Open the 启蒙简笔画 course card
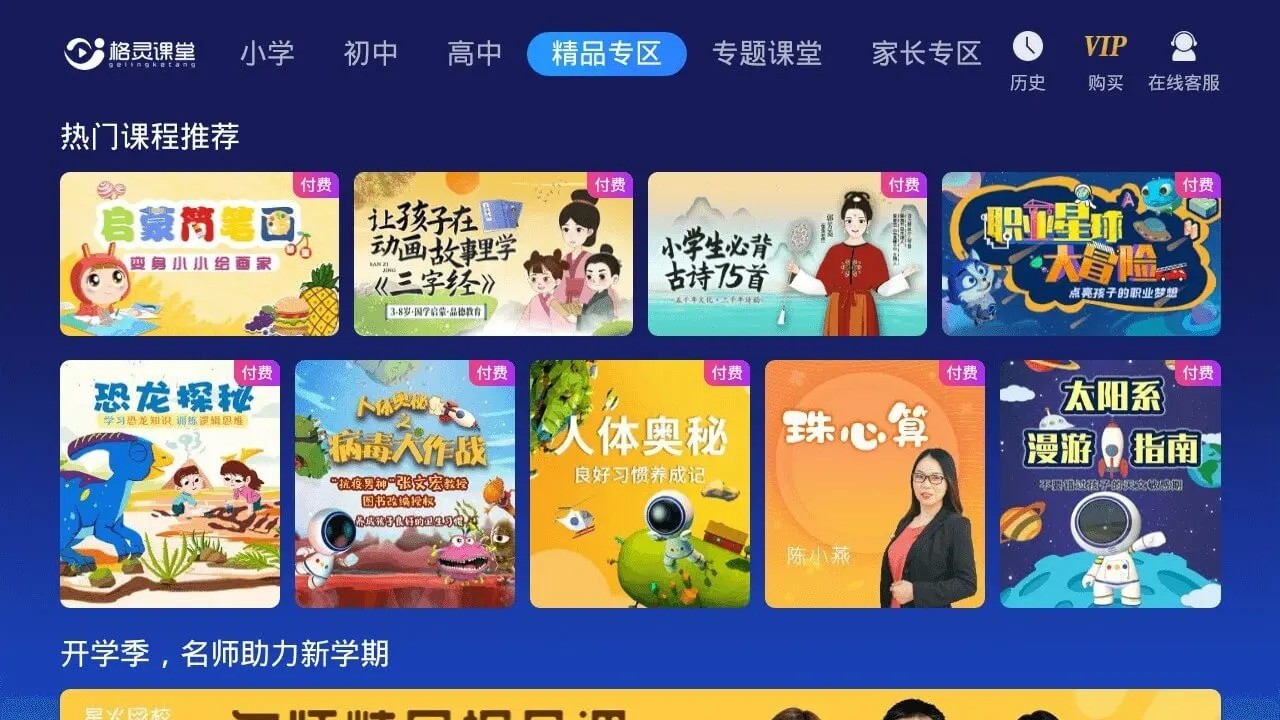This screenshot has height=720, width=1280. tap(199, 254)
